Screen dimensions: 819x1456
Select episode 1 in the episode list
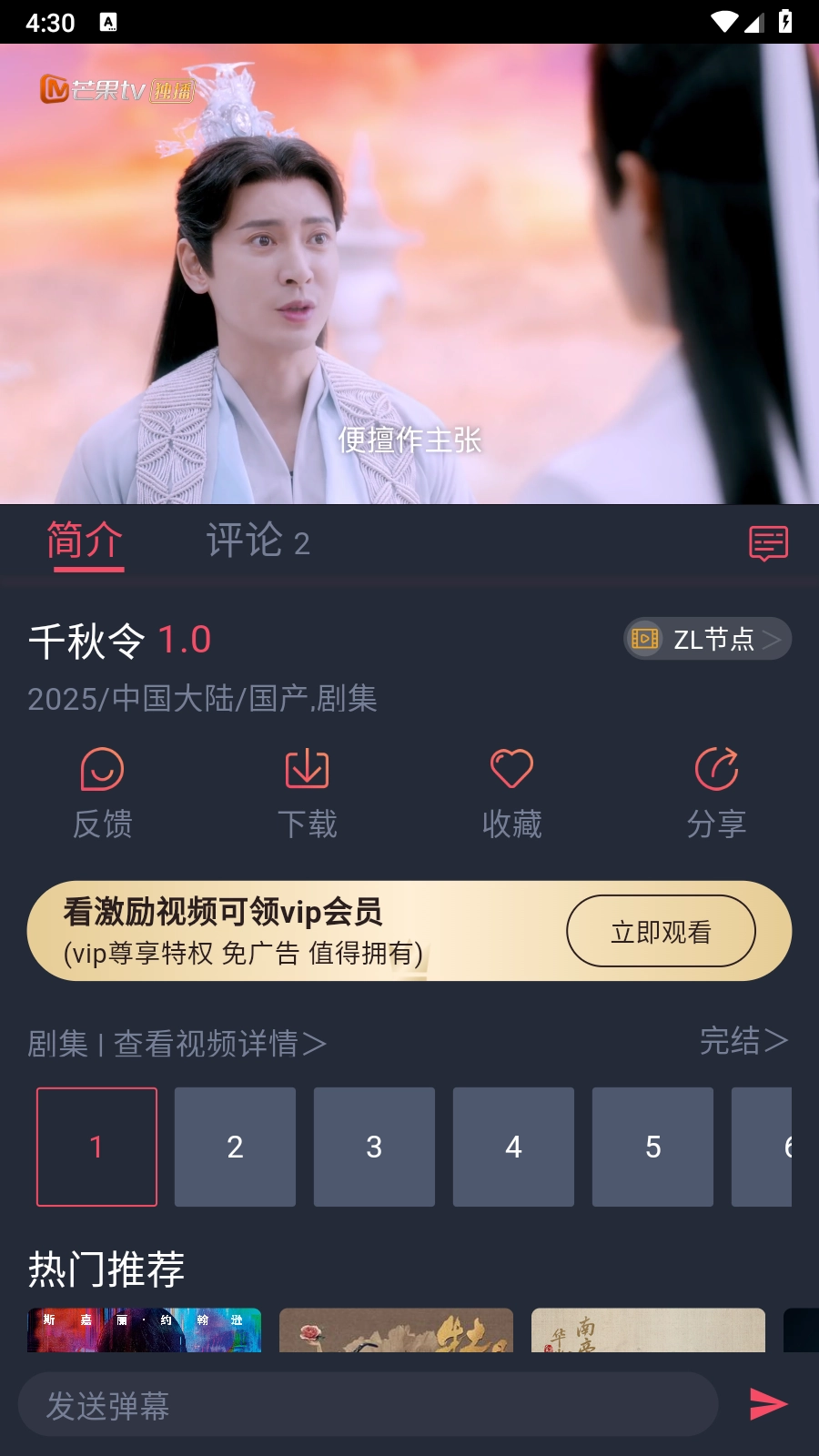tap(96, 1147)
